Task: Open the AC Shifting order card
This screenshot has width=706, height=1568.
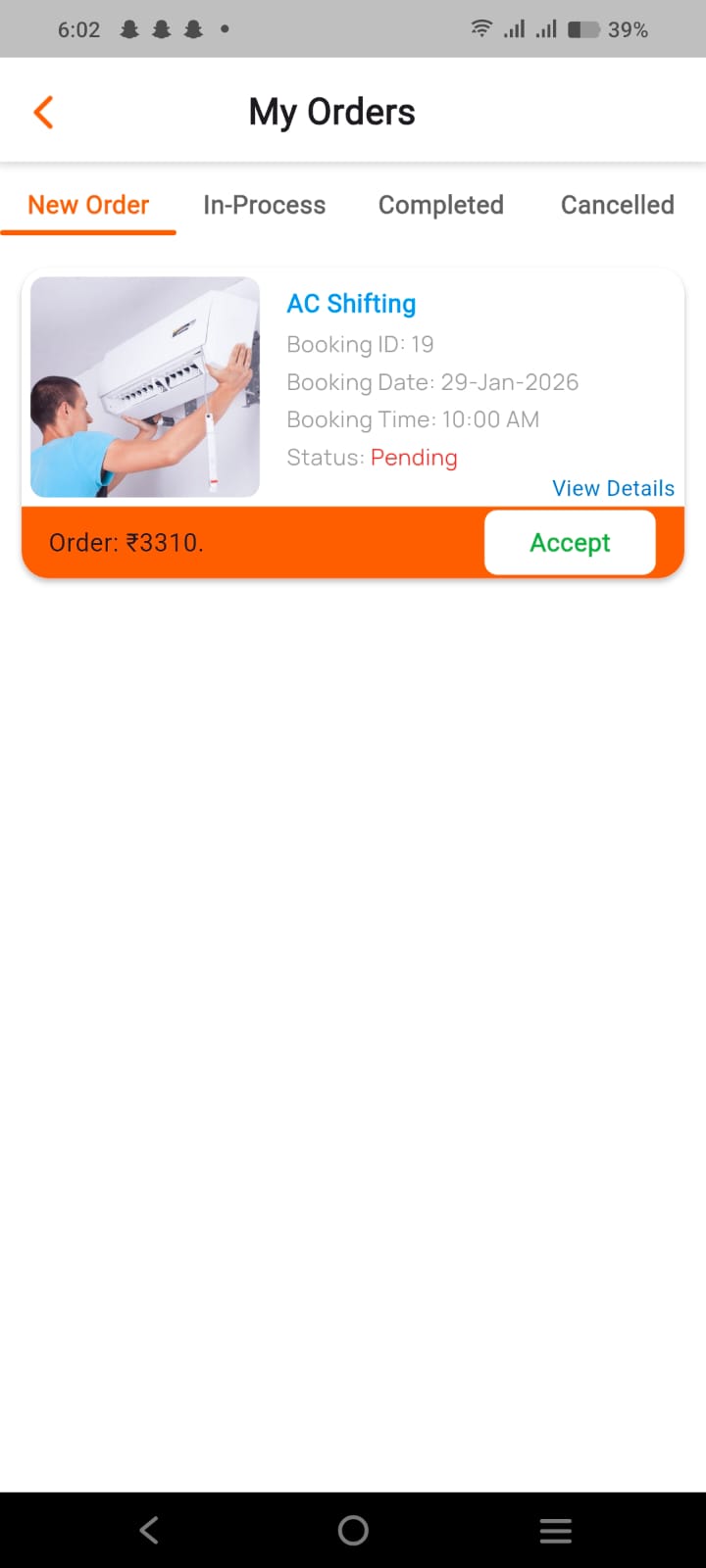Action: [x=351, y=304]
